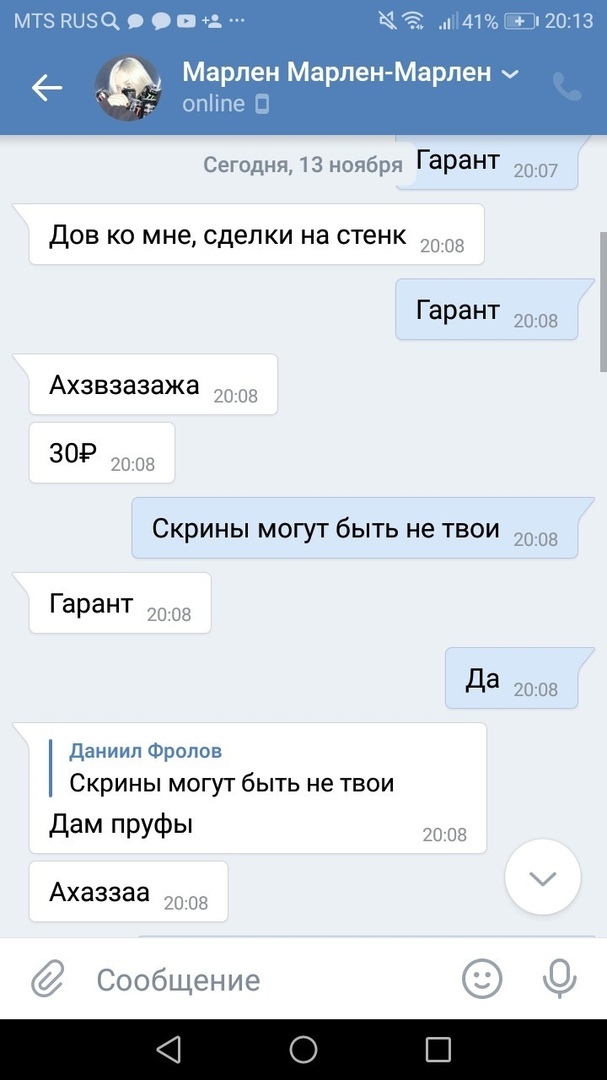Expand the chat title dropdown menu
Screen dimensions: 607x1080
[509, 74]
